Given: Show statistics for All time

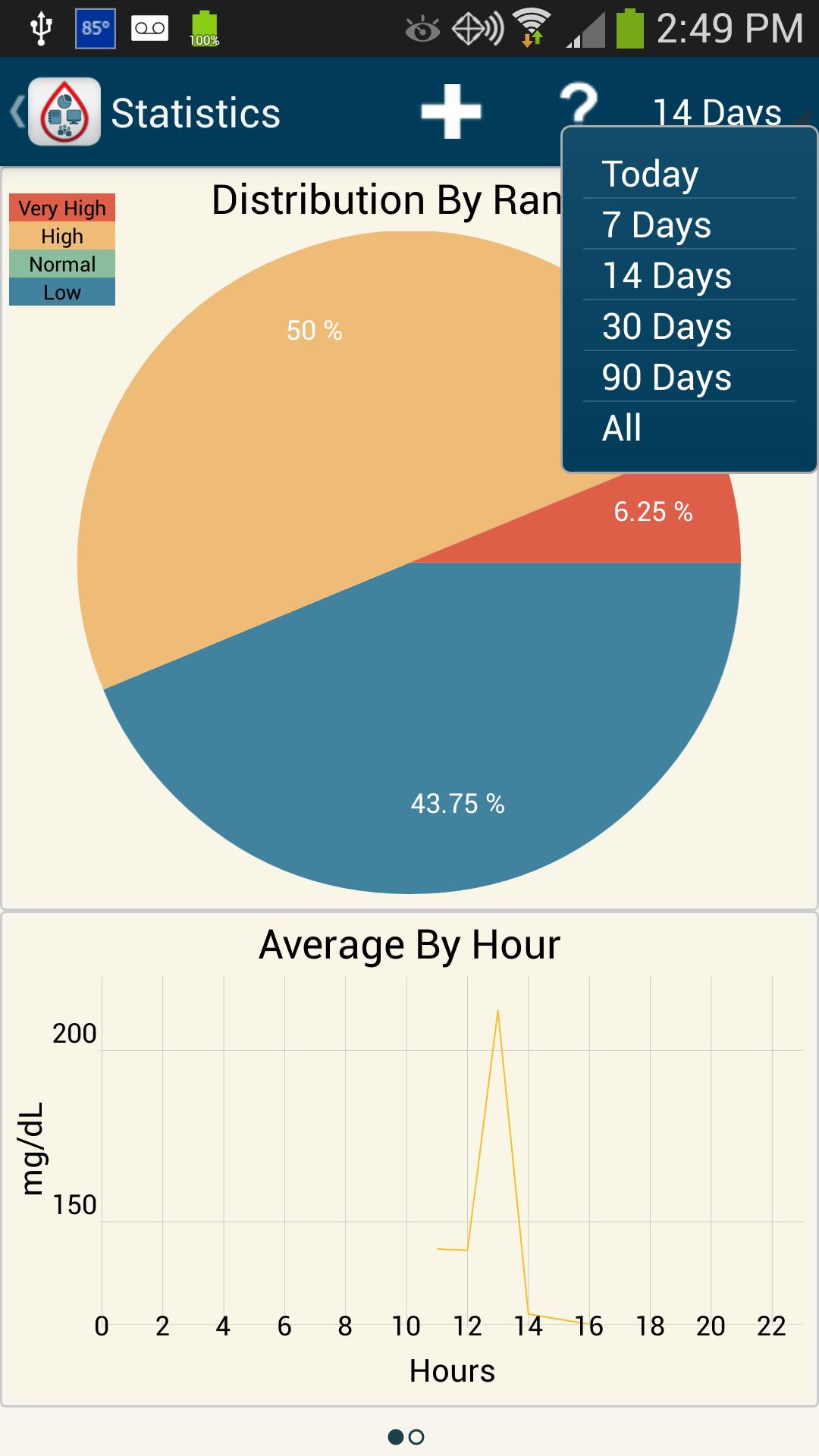Looking at the screenshot, I should [689, 428].
